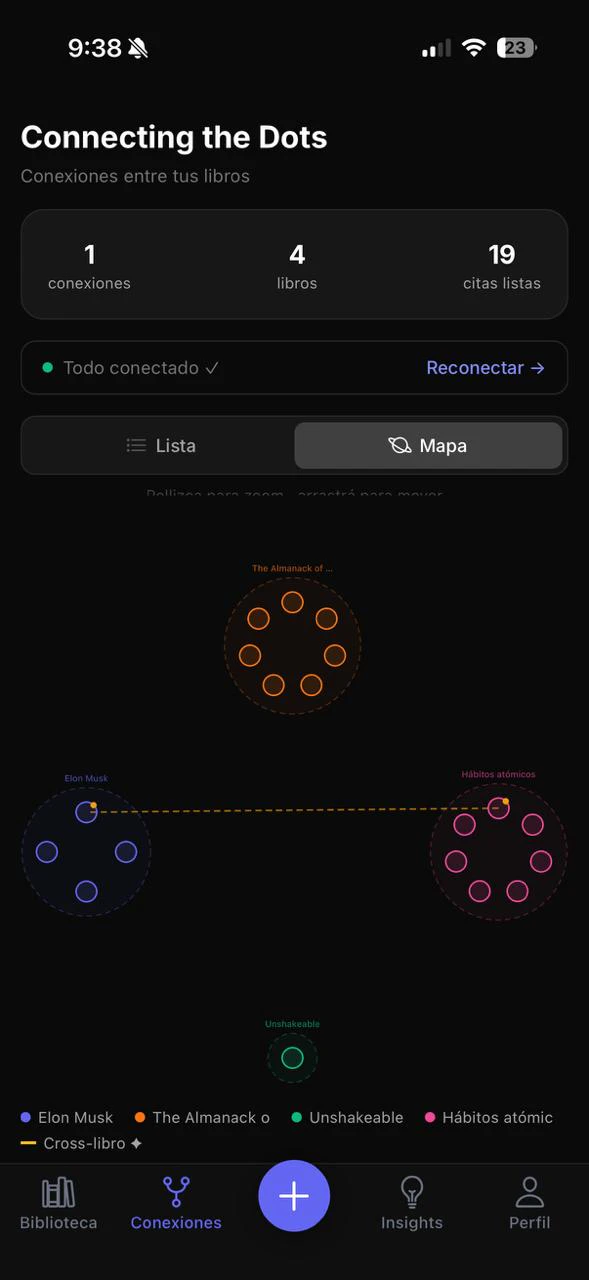Switch to the Lista view
This screenshot has width=589, height=1280.
pos(160,445)
